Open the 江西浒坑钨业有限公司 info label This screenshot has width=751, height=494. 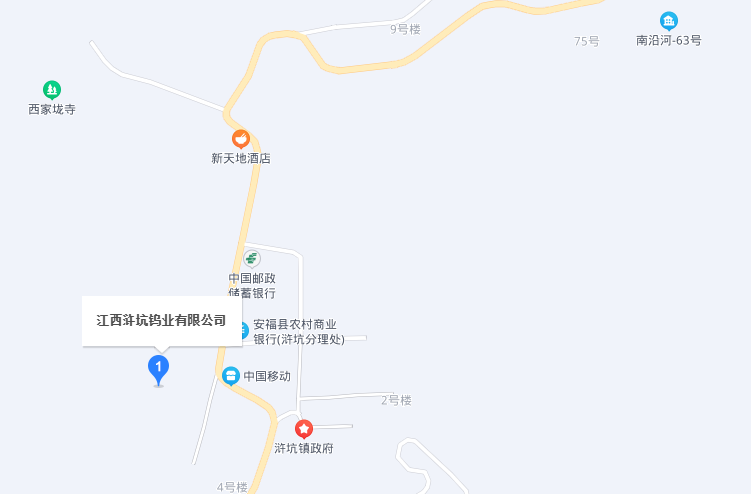(x=161, y=321)
